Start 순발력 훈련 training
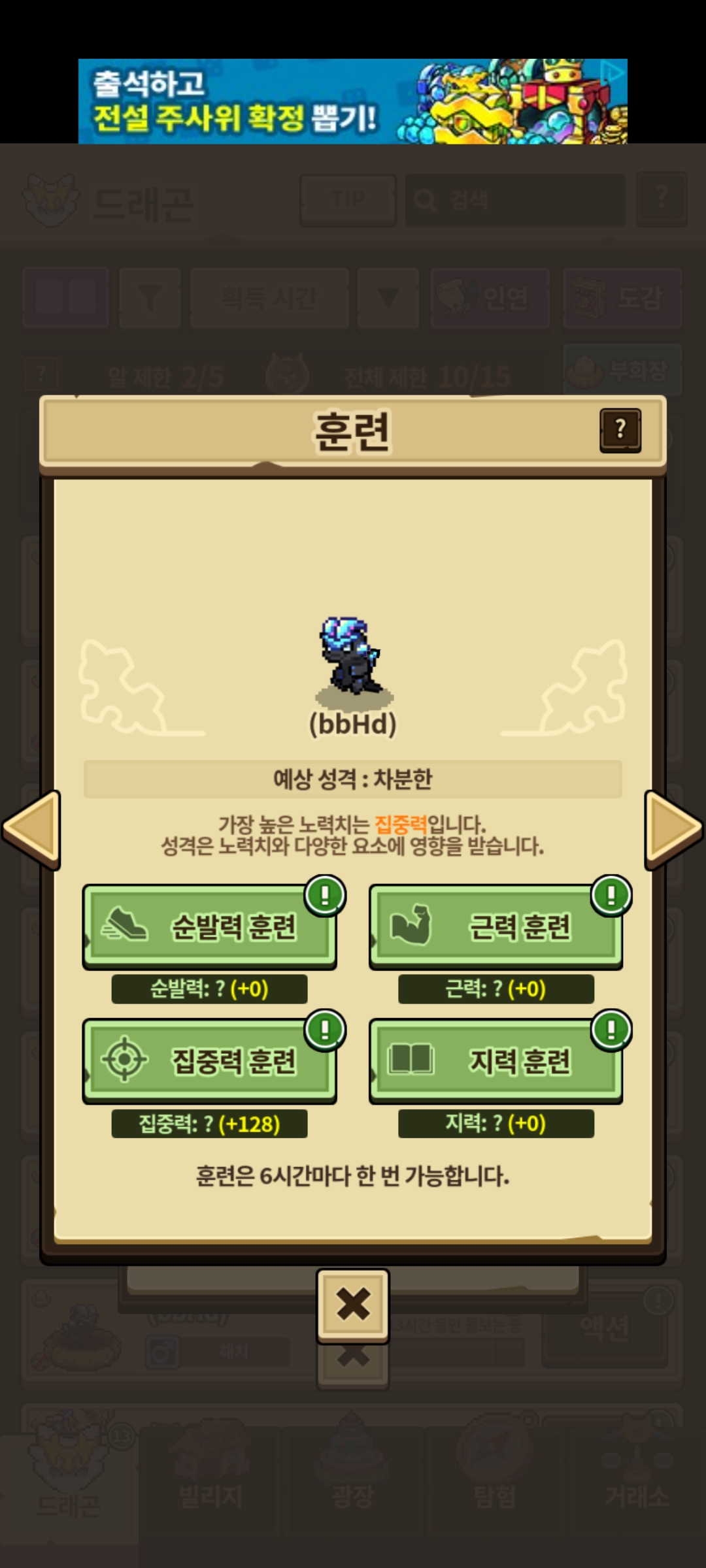The width and height of the screenshot is (706, 1568). 209,926
